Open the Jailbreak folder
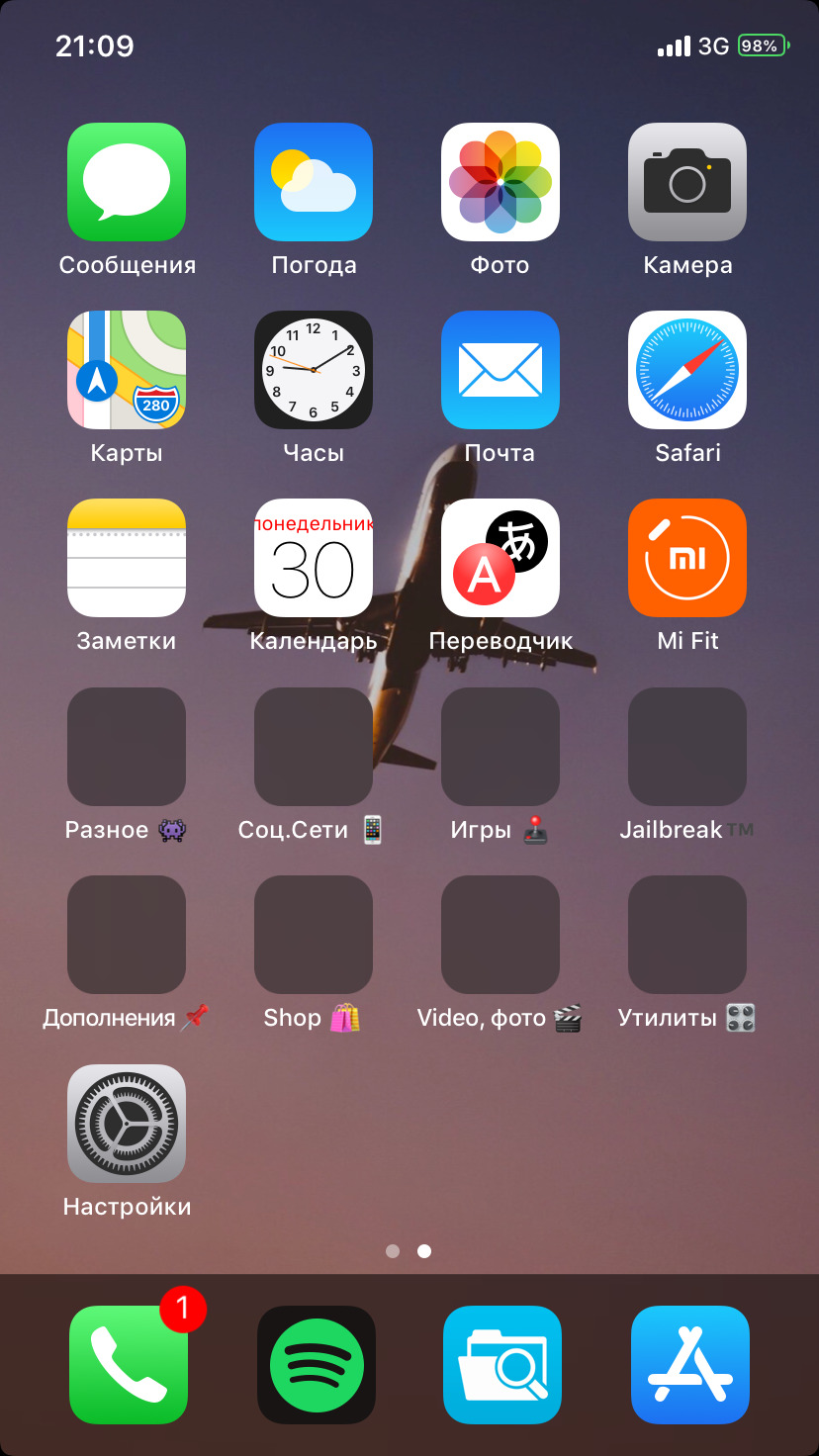The image size is (819, 1456). [687, 747]
